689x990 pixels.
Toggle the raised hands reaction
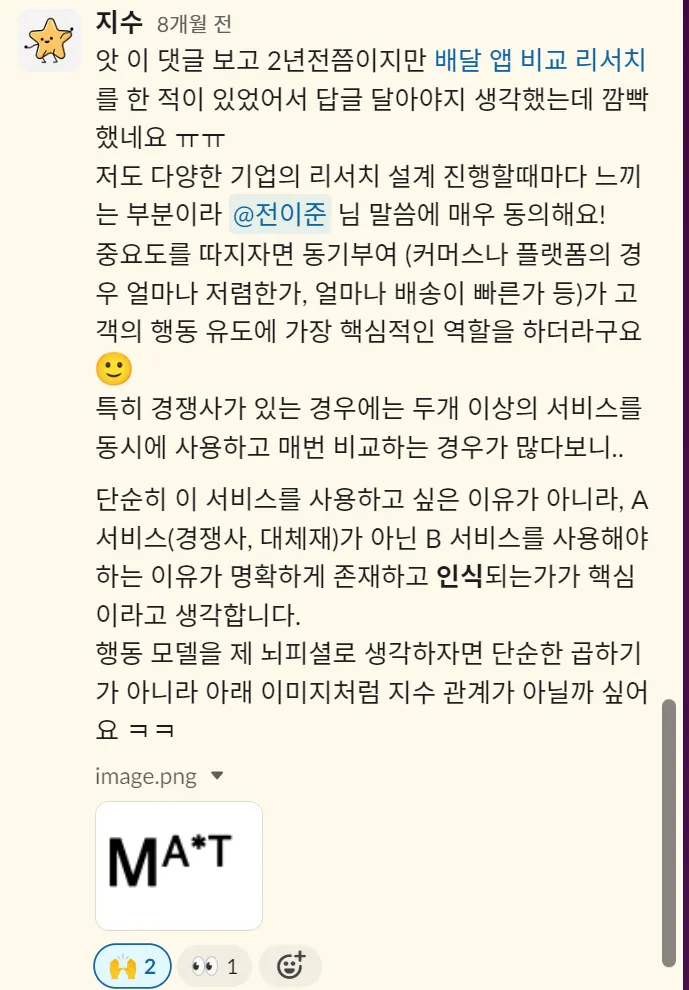pyautogui.click(x=132, y=966)
